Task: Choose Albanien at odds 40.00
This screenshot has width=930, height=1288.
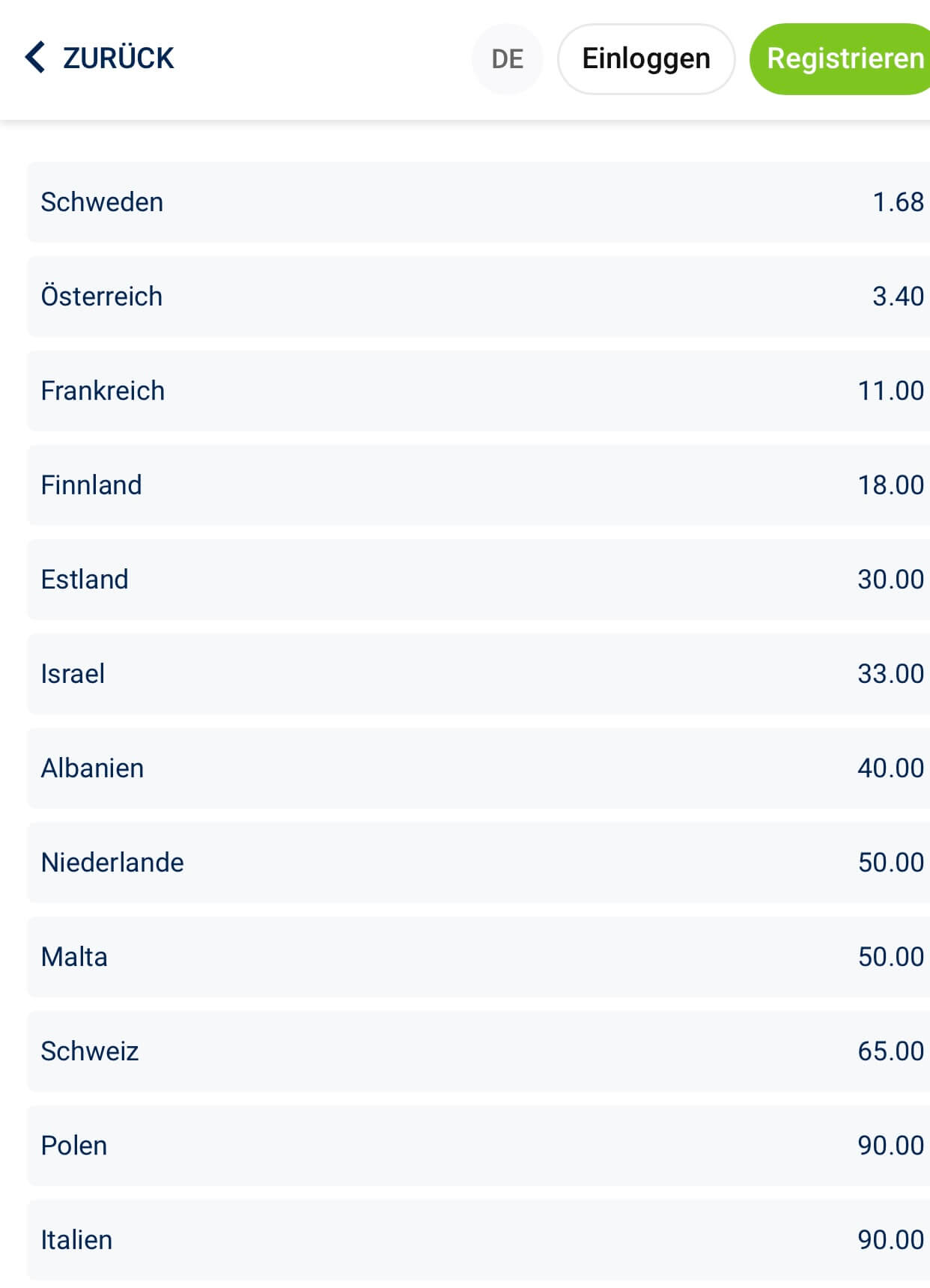Action: (479, 768)
